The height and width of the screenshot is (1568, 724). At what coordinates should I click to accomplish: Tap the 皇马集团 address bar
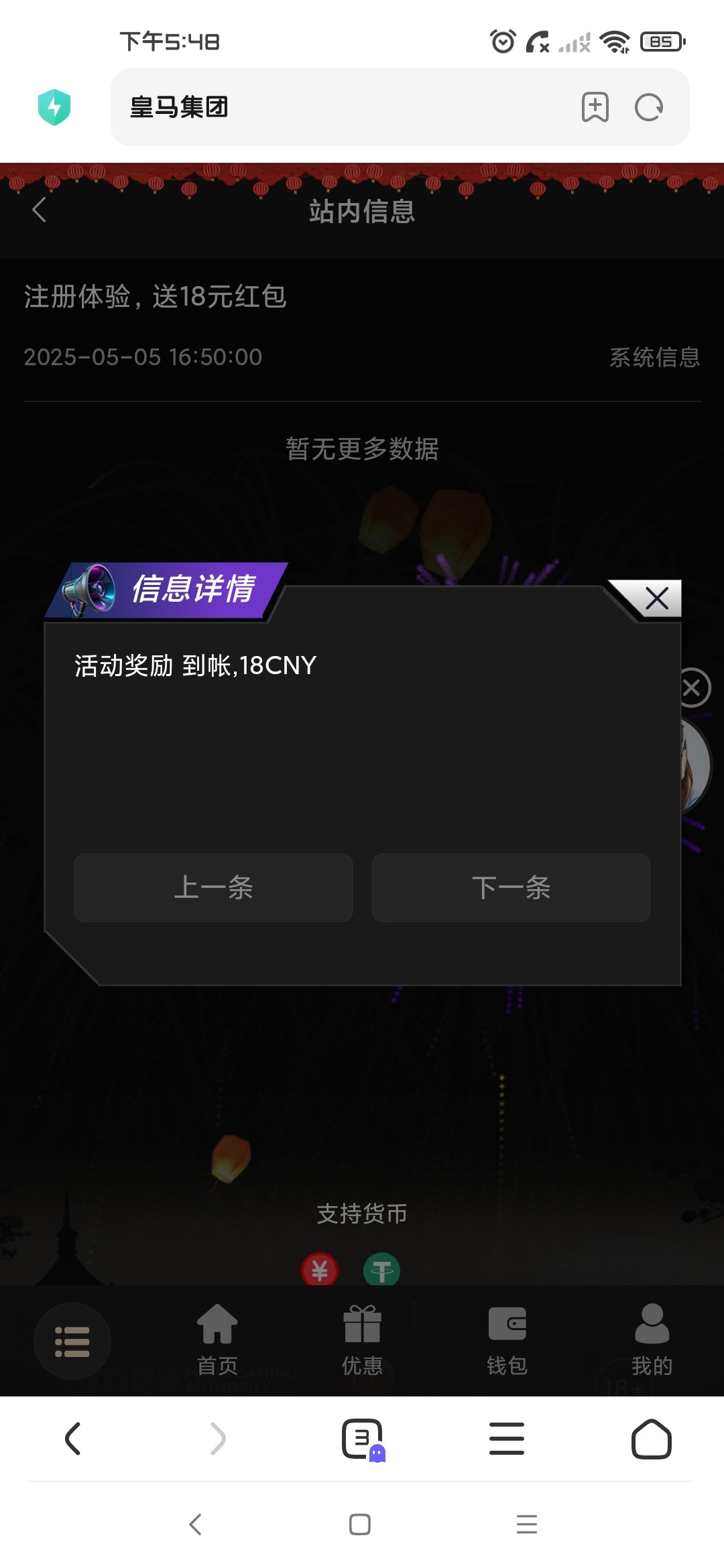click(x=335, y=107)
